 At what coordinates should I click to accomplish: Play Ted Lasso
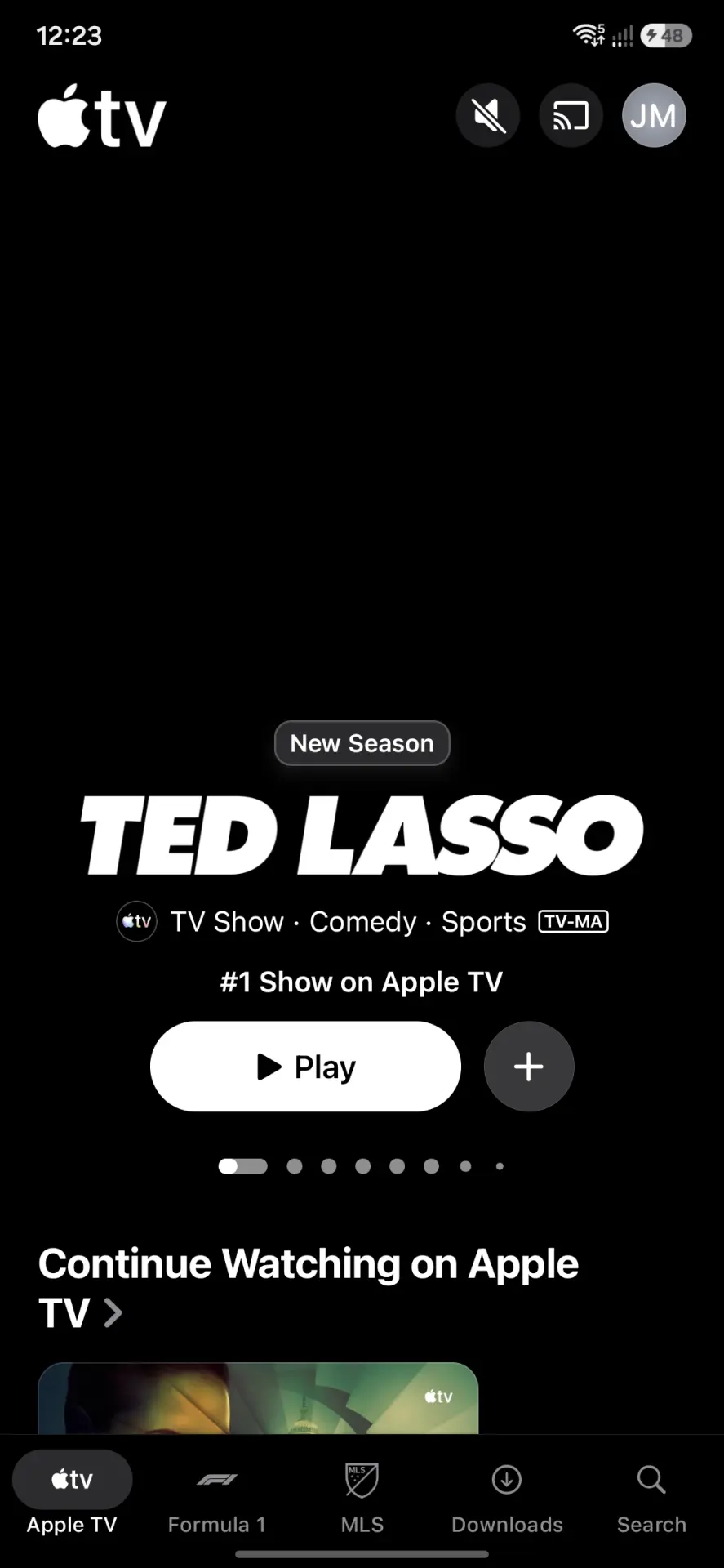[305, 1066]
